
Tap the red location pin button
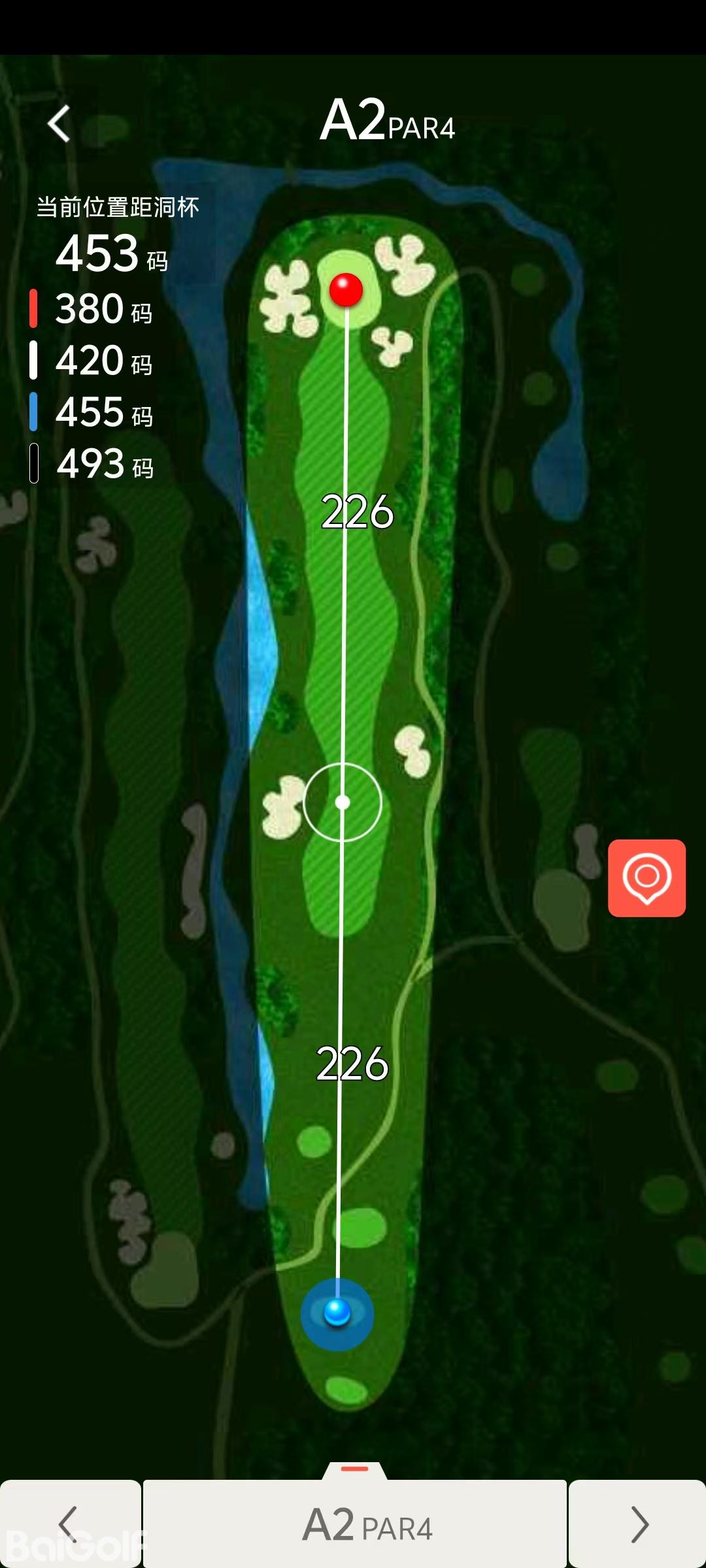647,877
